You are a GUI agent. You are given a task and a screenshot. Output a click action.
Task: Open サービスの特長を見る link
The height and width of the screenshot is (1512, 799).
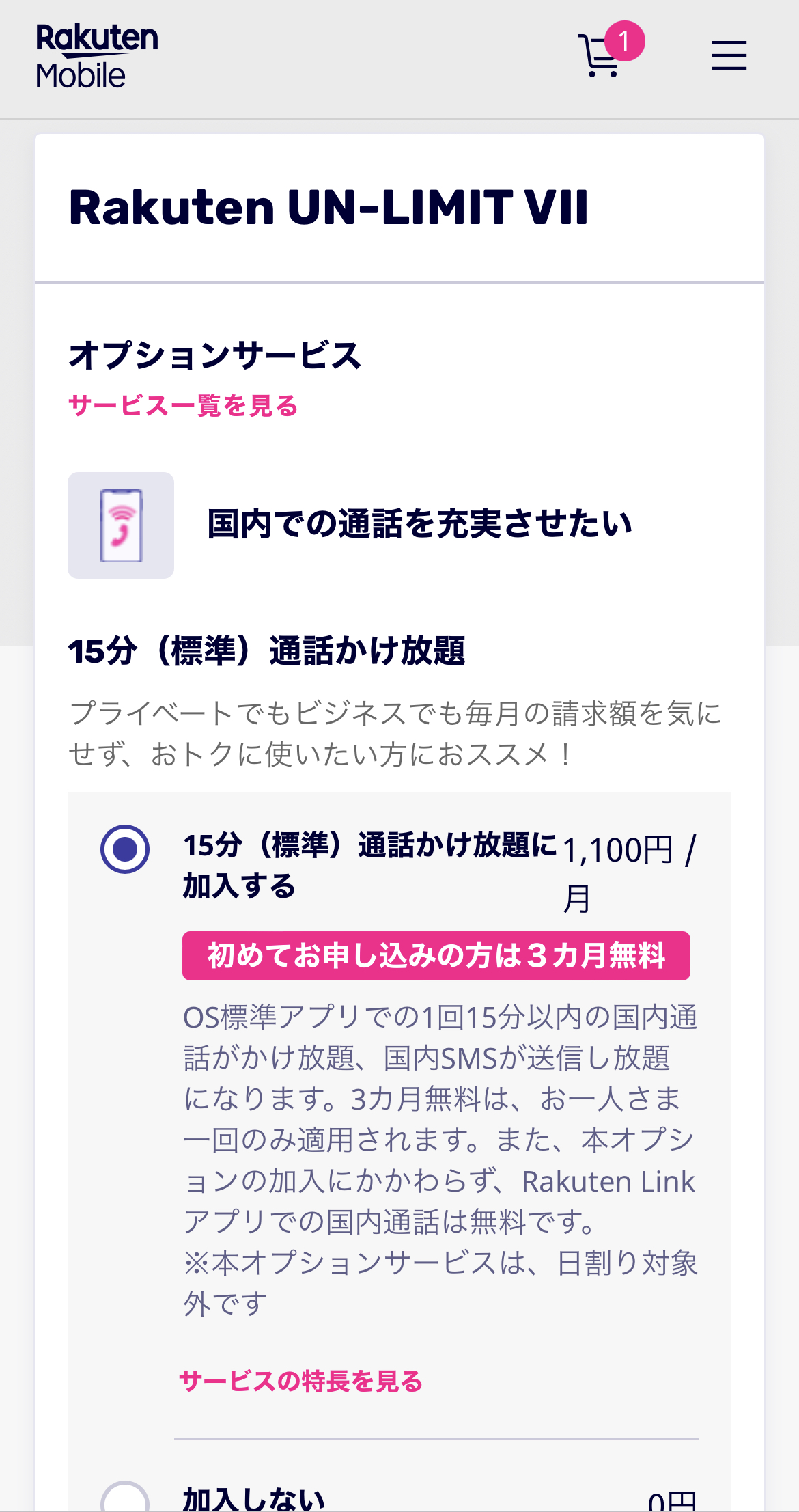coord(300,1381)
